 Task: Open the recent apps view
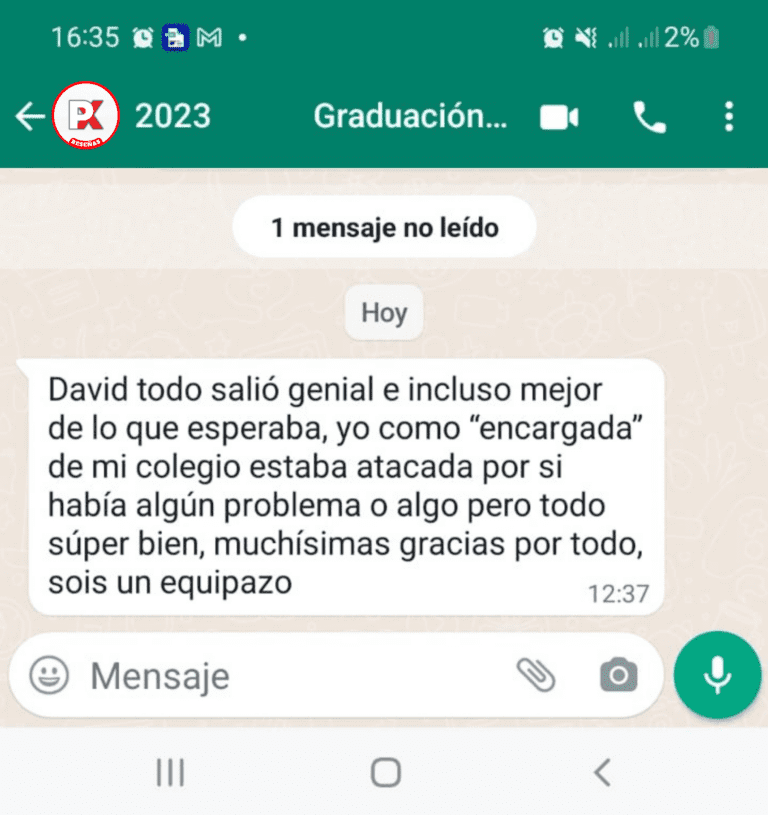point(170,771)
